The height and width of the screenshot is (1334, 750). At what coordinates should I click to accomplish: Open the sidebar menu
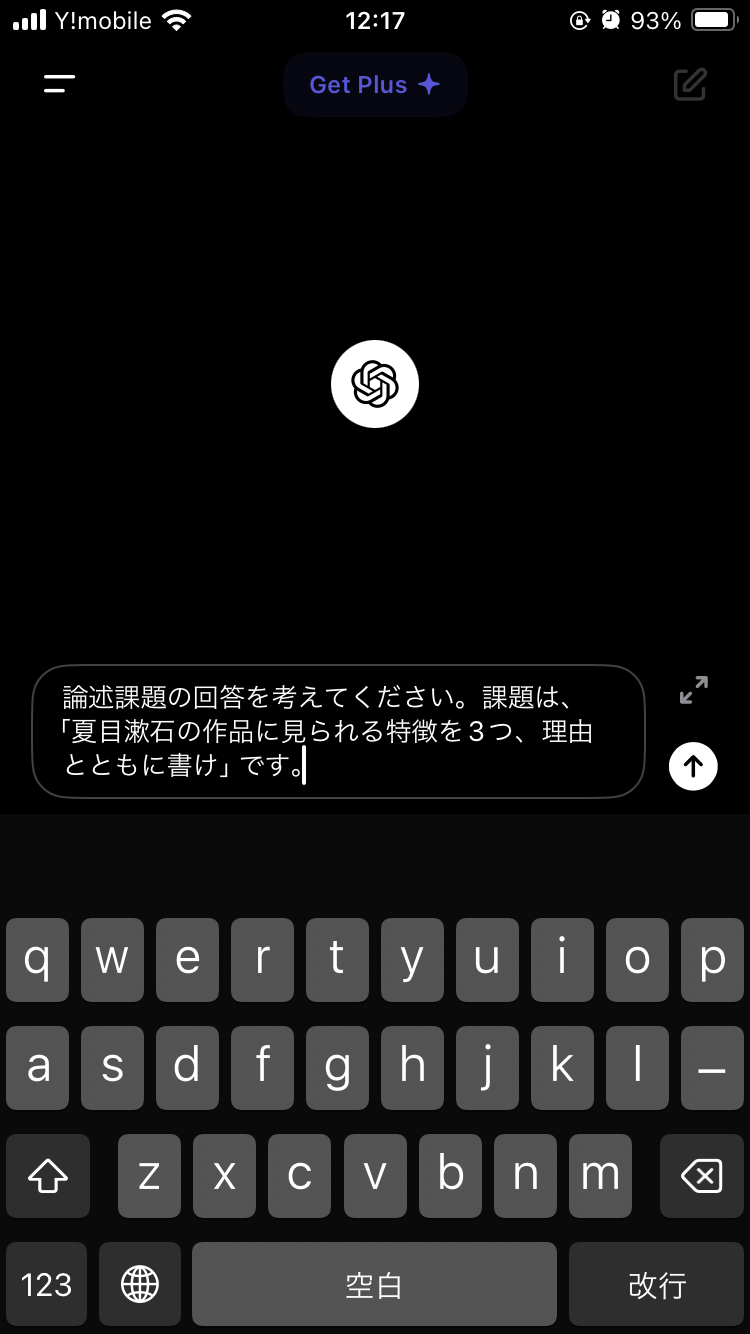pos(59,85)
